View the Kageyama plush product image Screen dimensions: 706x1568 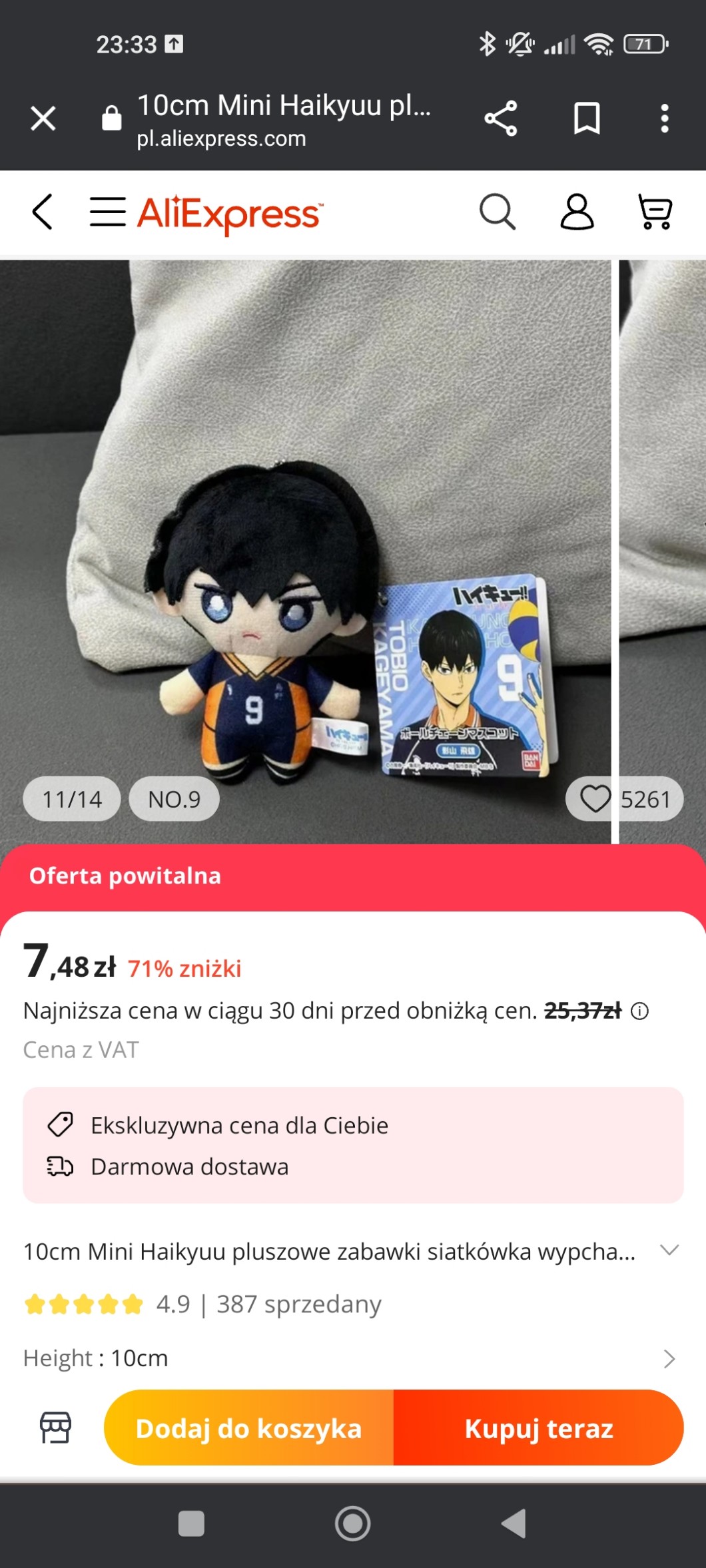[305, 553]
